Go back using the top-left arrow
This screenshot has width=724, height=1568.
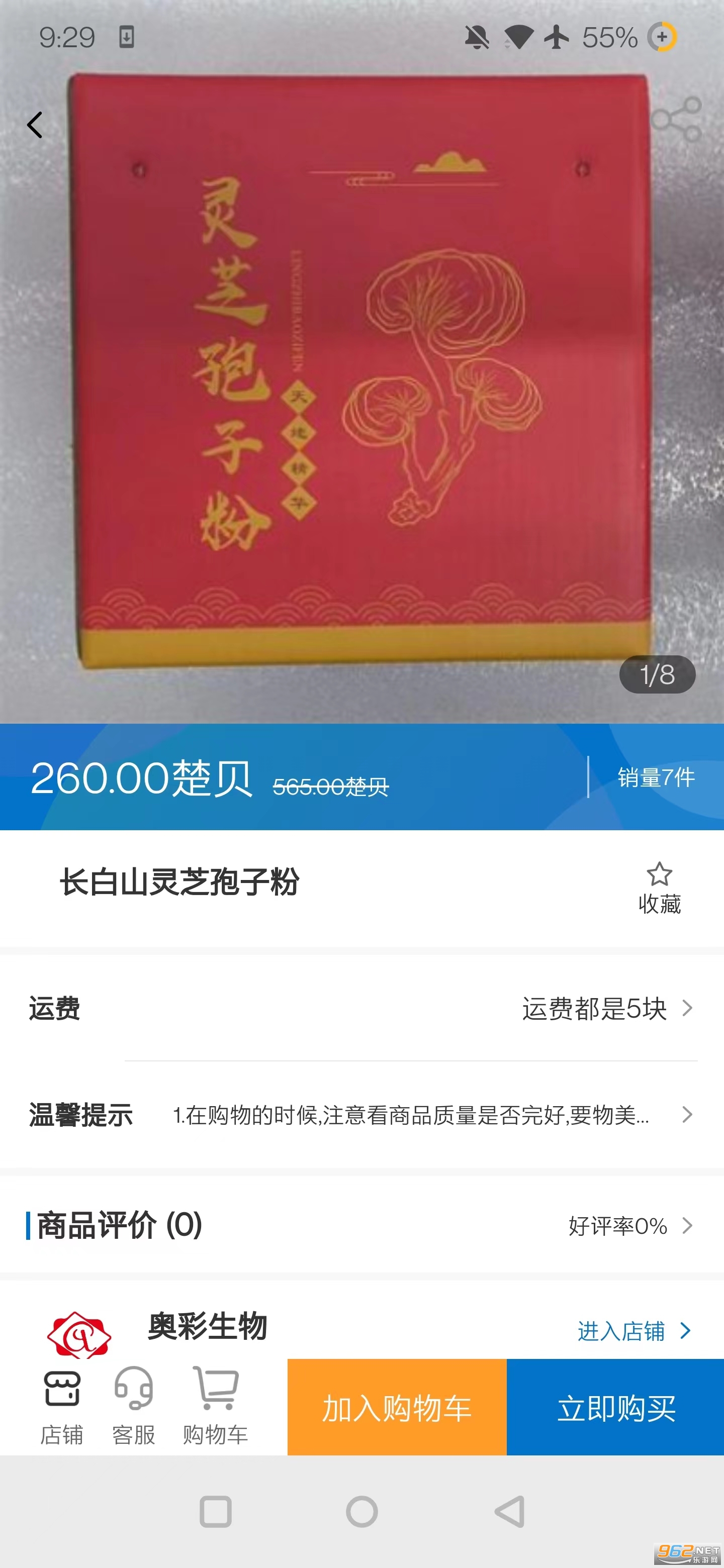[35, 125]
